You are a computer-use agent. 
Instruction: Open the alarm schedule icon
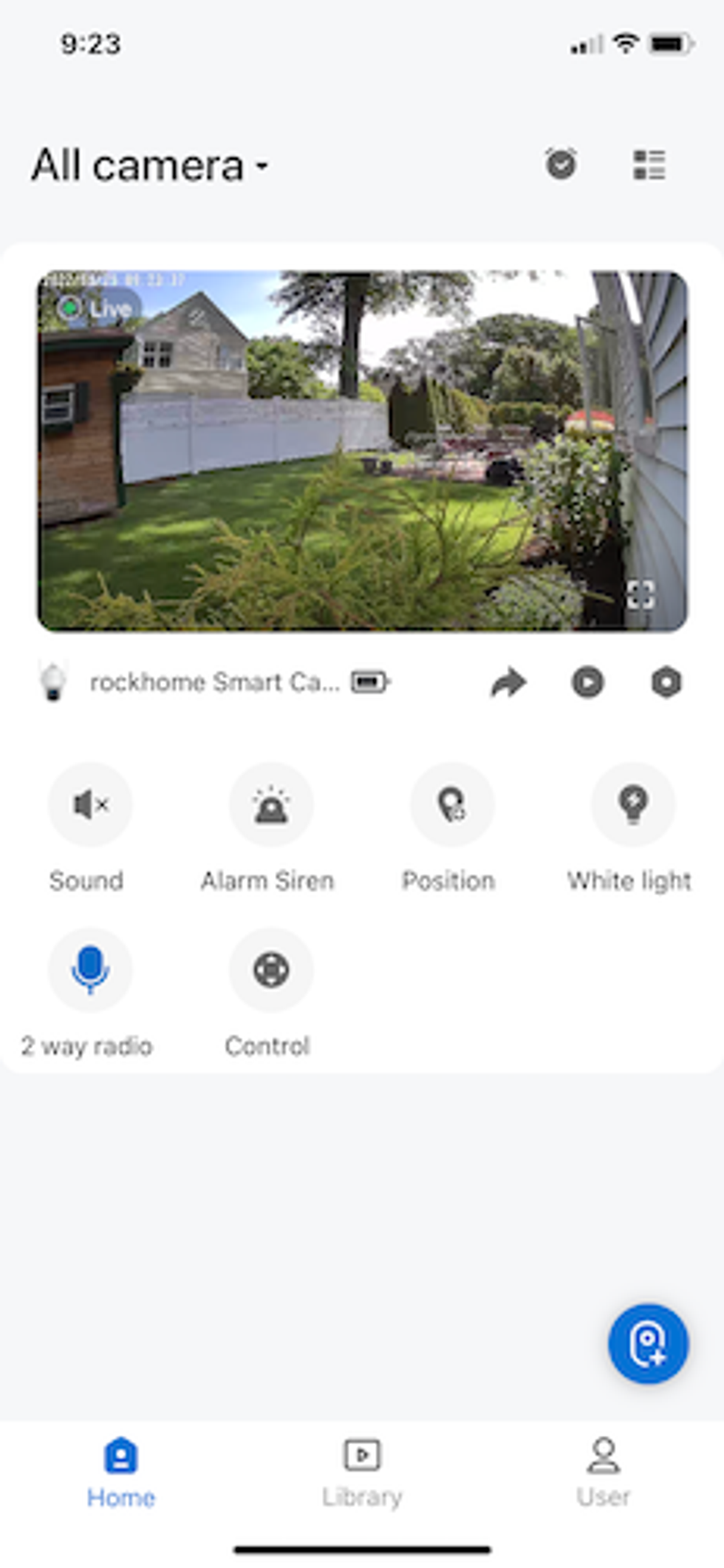click(561, 164)
